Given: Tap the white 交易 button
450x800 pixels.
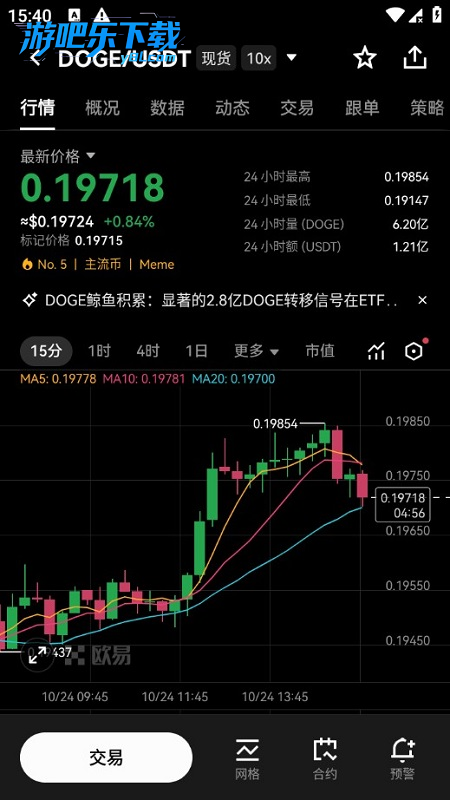Looking at the screenshot, I should click(x=106, y=758).
